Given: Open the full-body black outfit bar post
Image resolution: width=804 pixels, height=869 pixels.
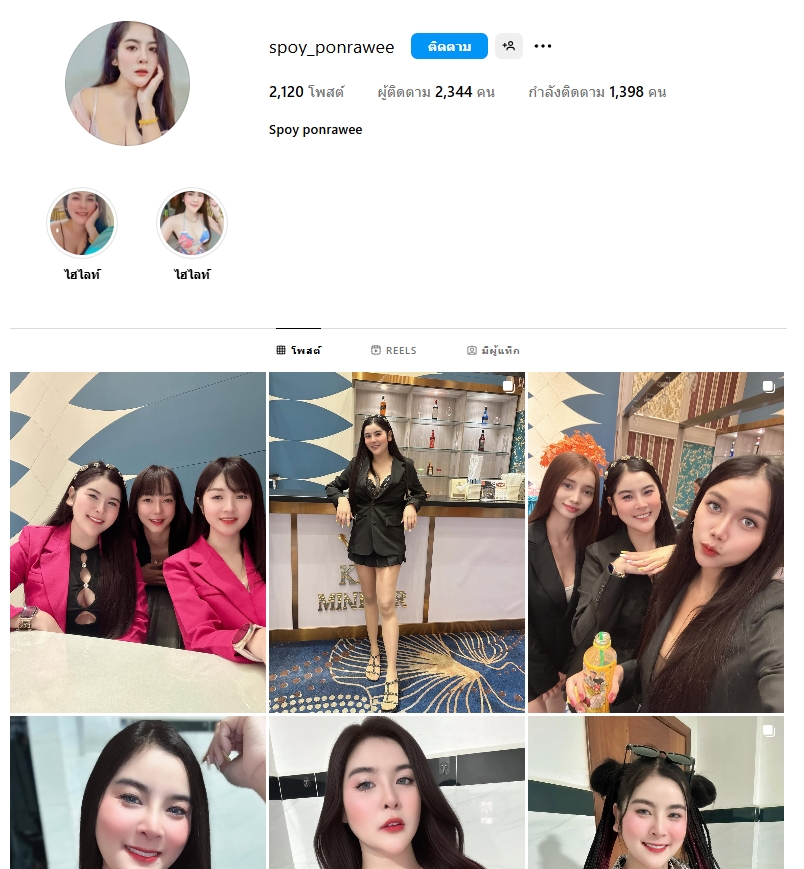Looking at the screenshot, I should pos(396,541).
